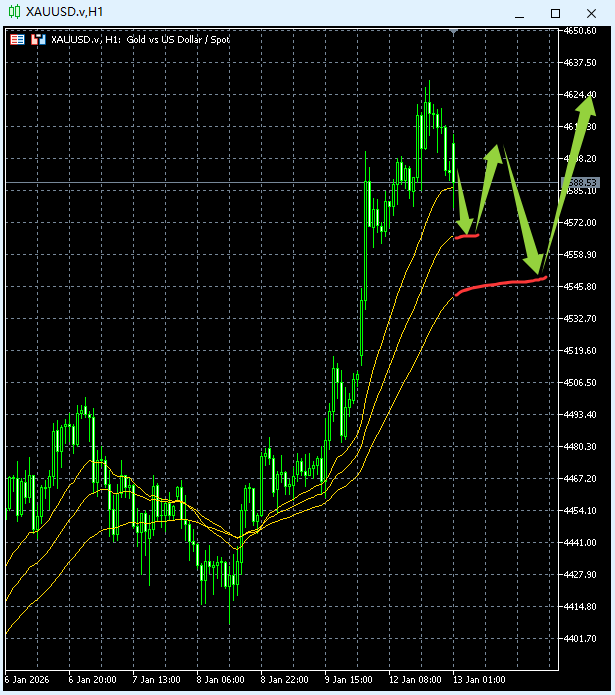This screenshot has height=695, width=615.
Task: Close the XAUUSD.v,H1 chart window
Action: [x=593, y=13]
